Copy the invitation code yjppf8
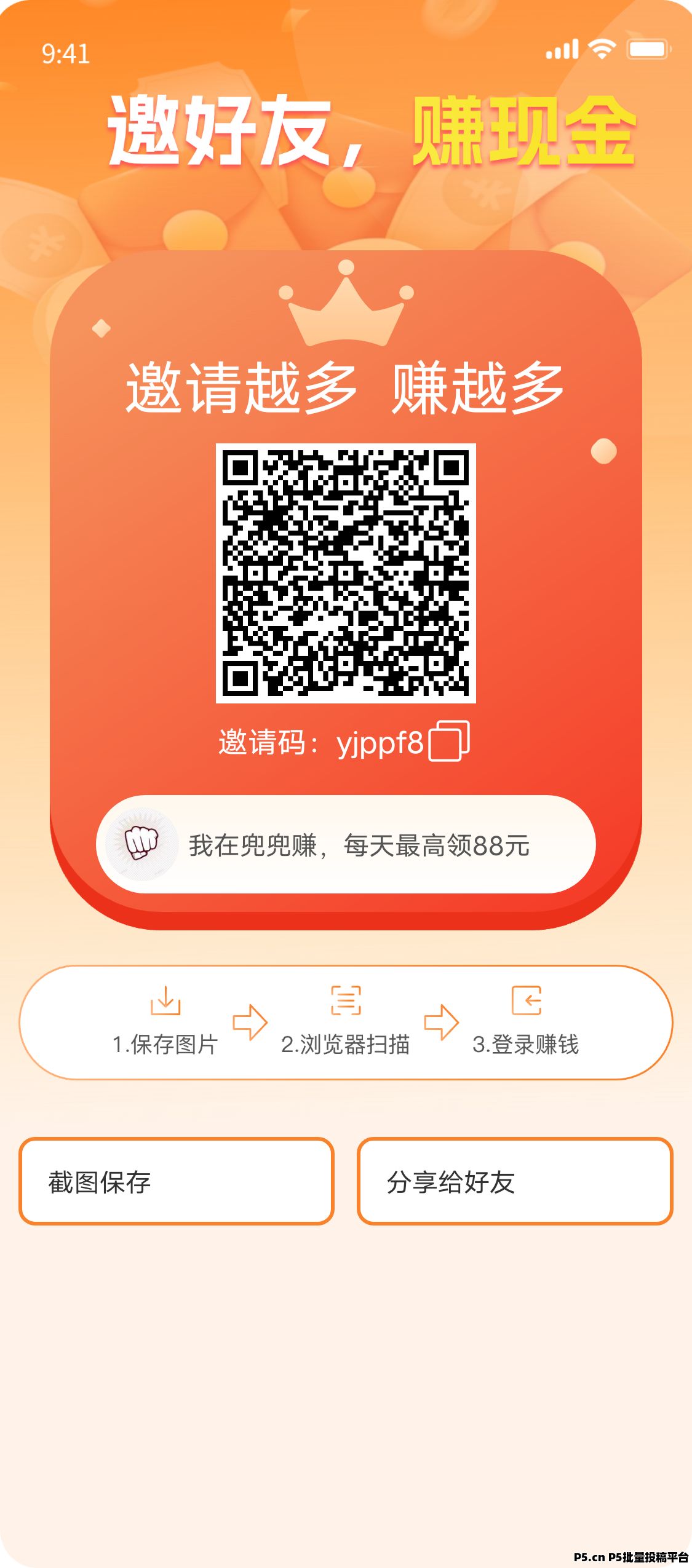Viewport: 692px width, 1568px height. (x=449, y=741)
